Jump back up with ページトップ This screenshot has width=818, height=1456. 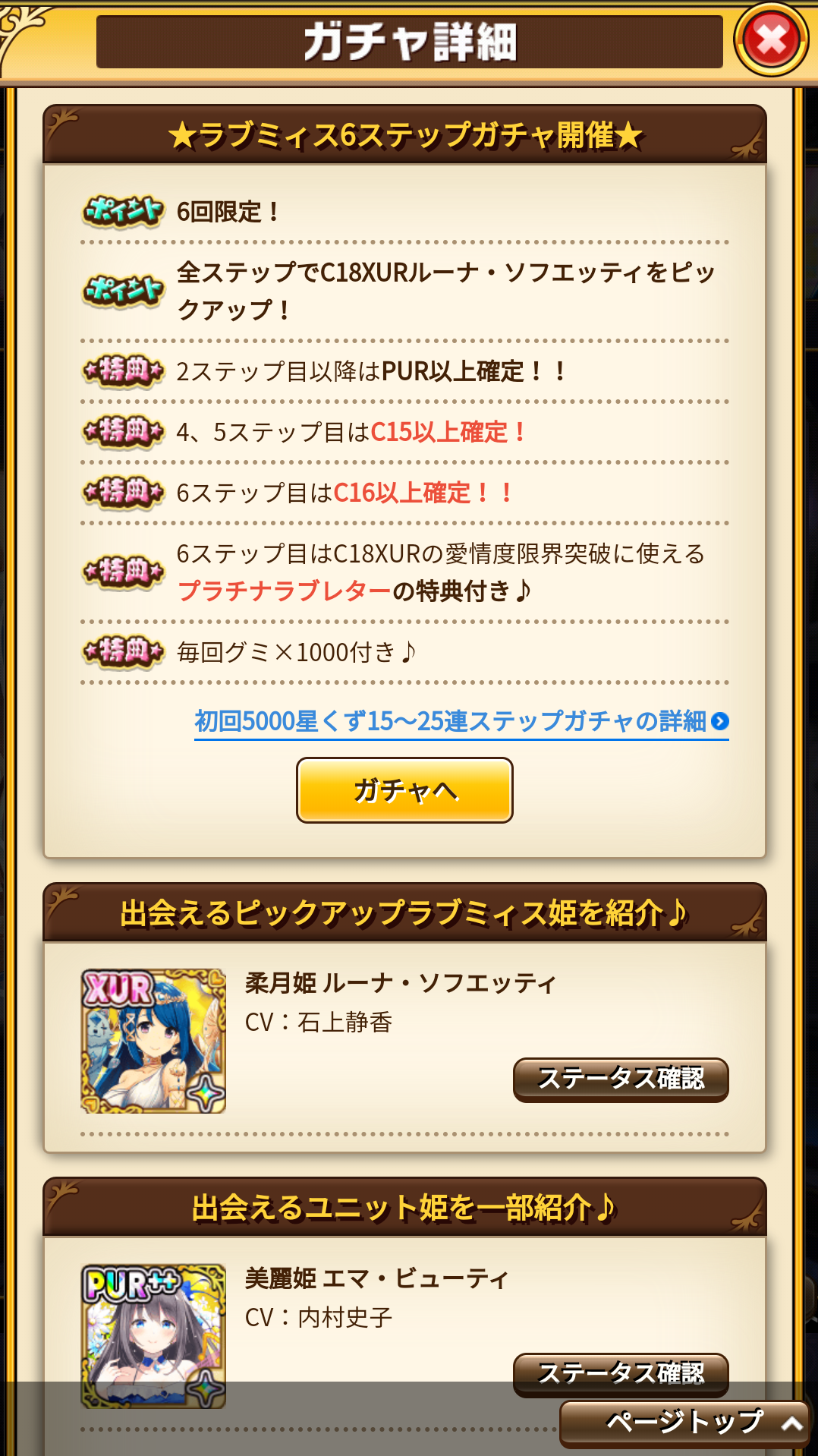coord(685,1423)
